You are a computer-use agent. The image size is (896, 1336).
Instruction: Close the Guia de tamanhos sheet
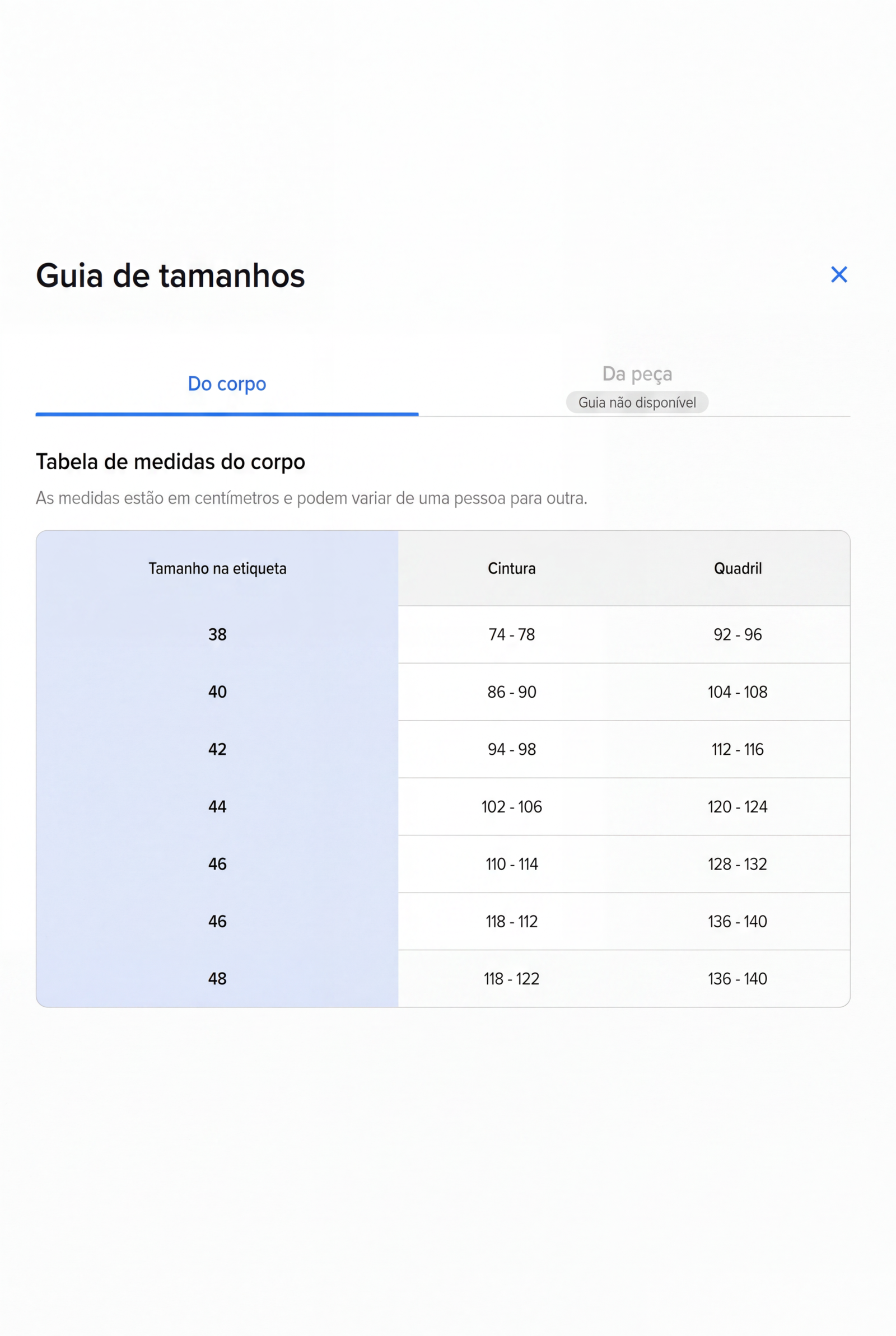(838, 275)
